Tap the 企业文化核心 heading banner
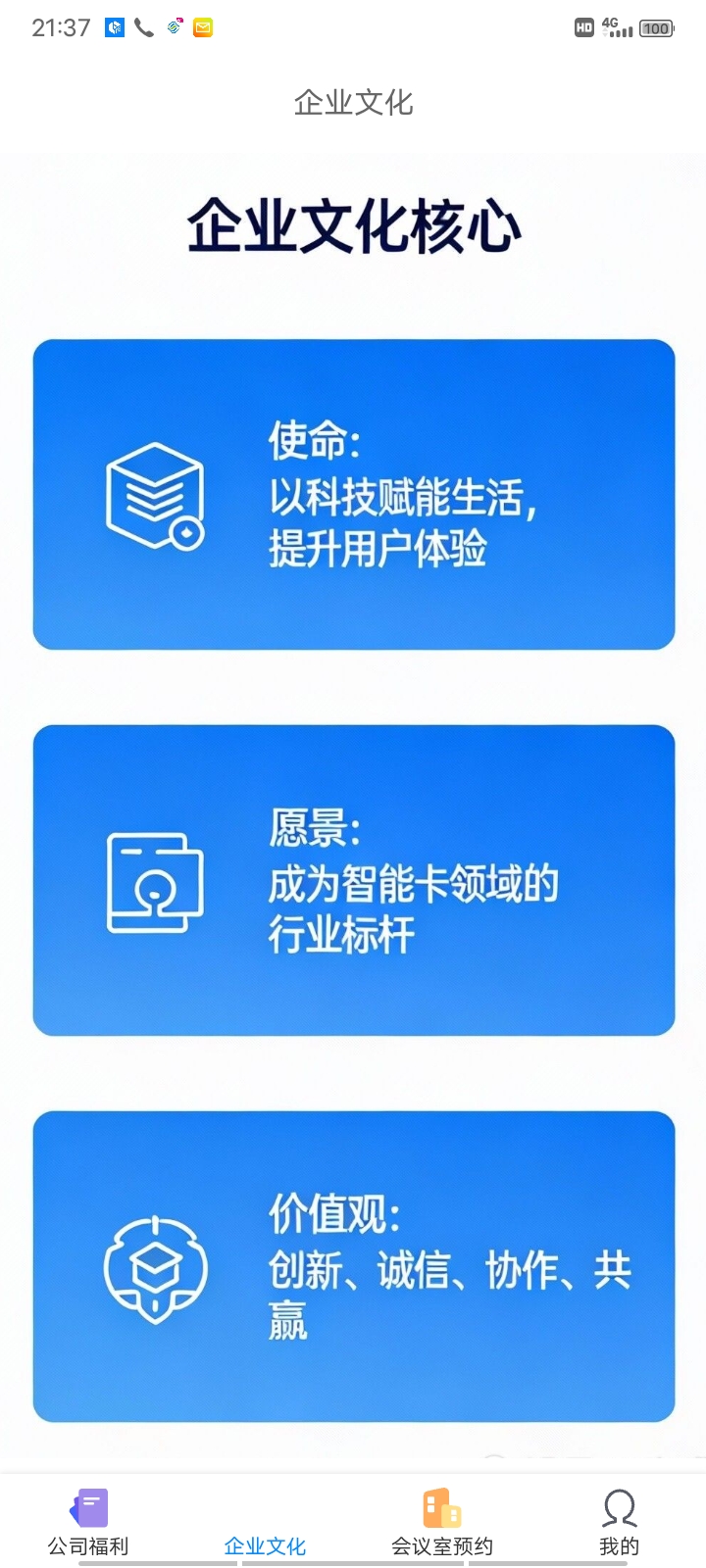The height and width of the screenshot is (1568, 706). point(353,225)
